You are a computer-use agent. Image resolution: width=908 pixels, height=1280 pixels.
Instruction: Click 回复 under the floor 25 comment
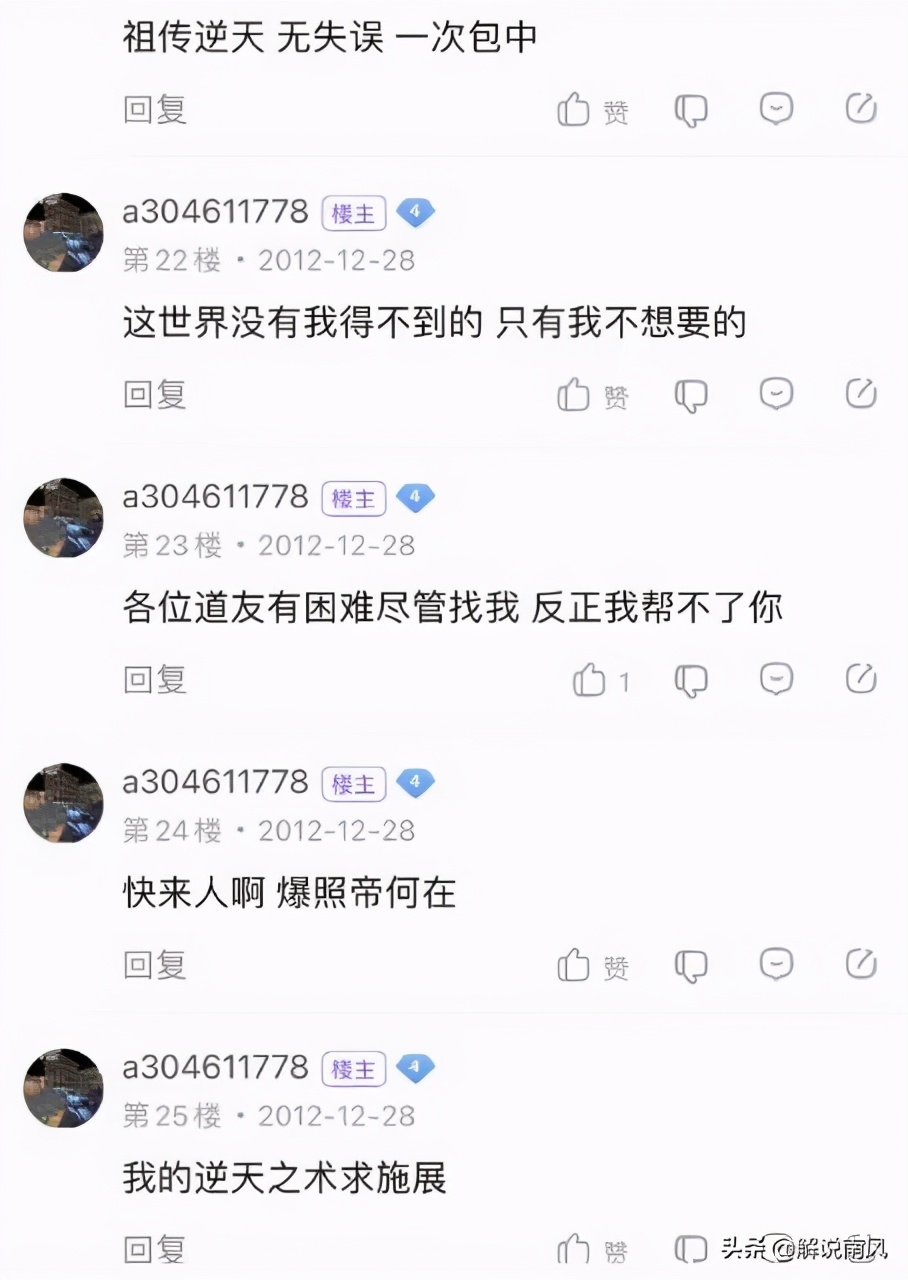coord(154,1249)
